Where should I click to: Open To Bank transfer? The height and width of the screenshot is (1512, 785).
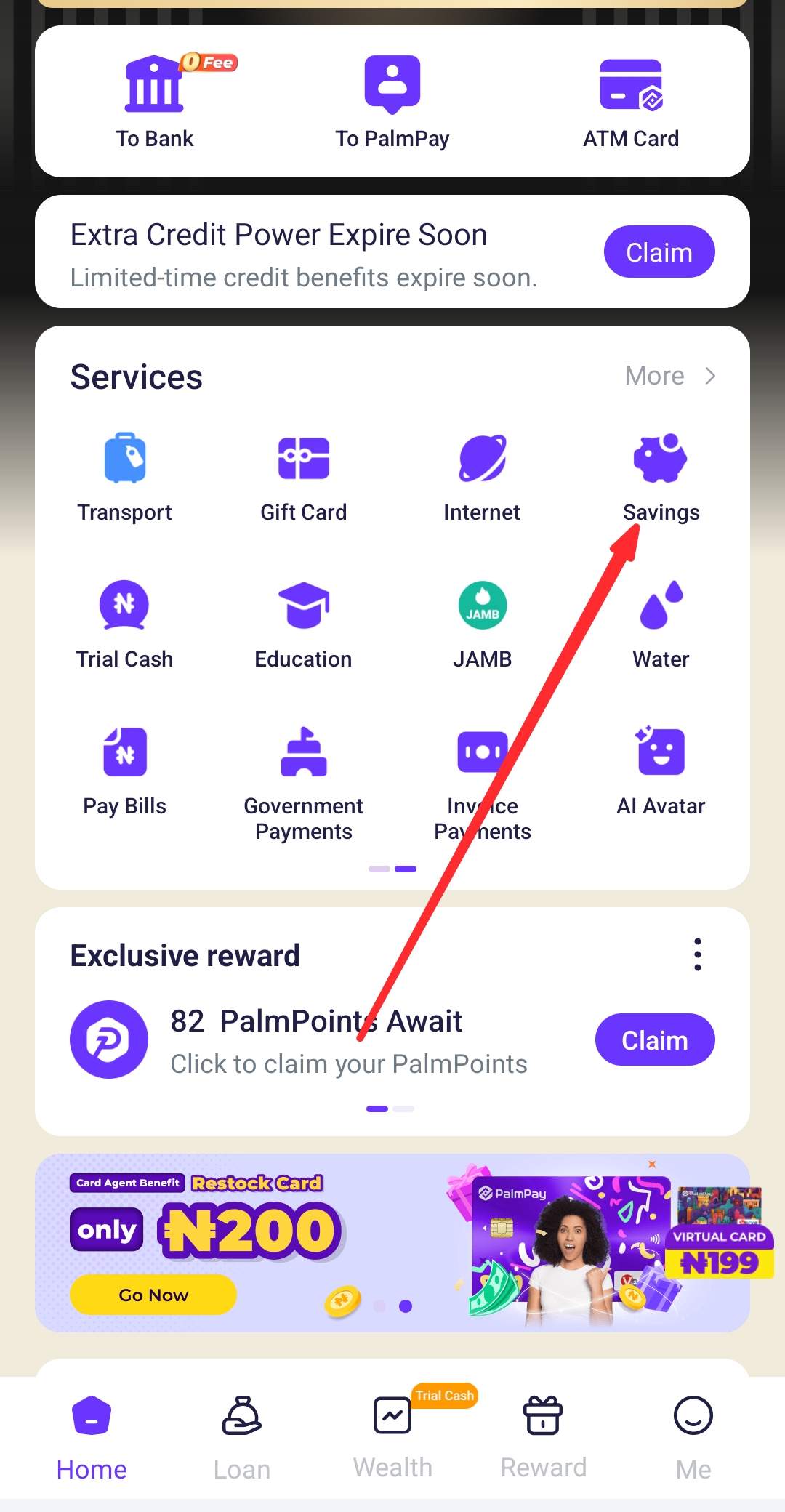click(154, 102)
